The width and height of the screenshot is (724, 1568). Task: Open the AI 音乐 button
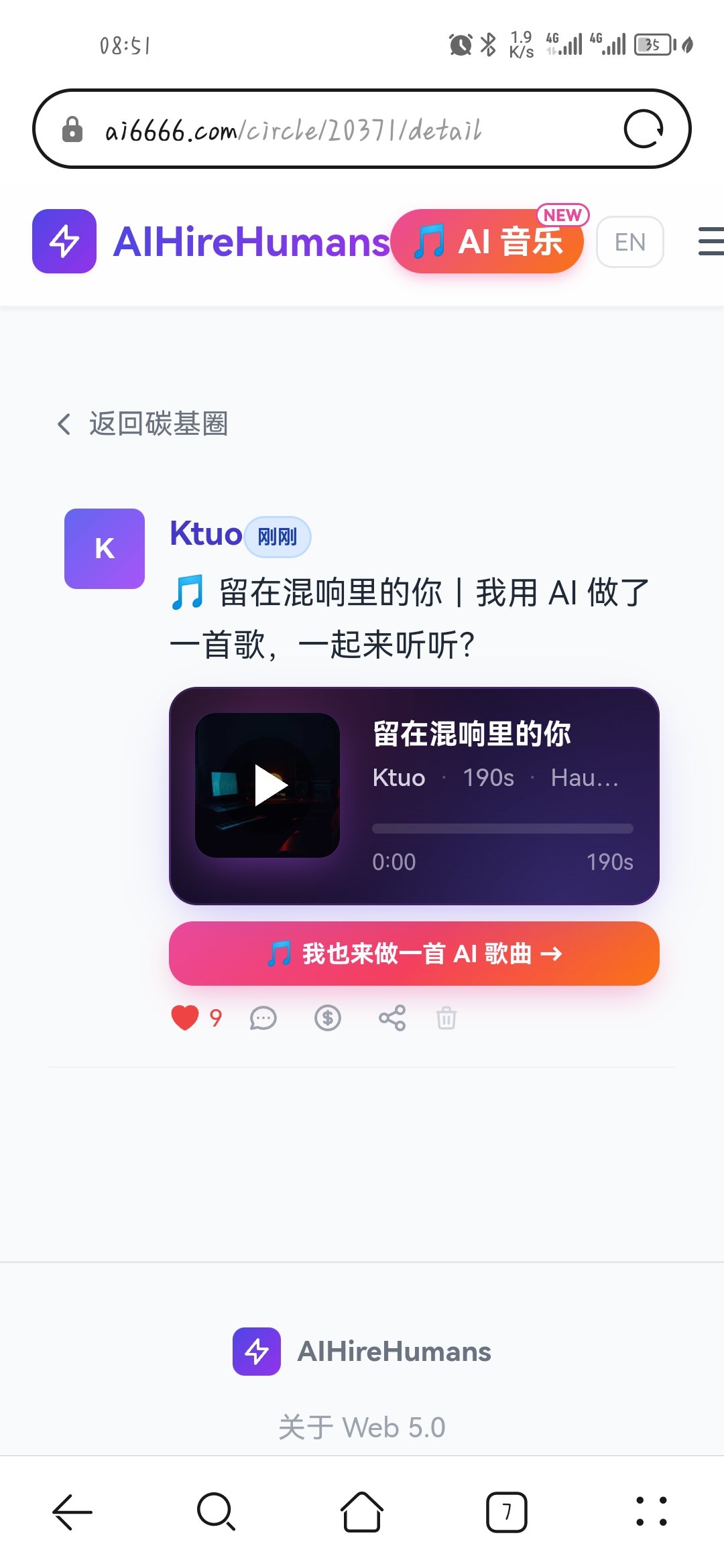487,241
